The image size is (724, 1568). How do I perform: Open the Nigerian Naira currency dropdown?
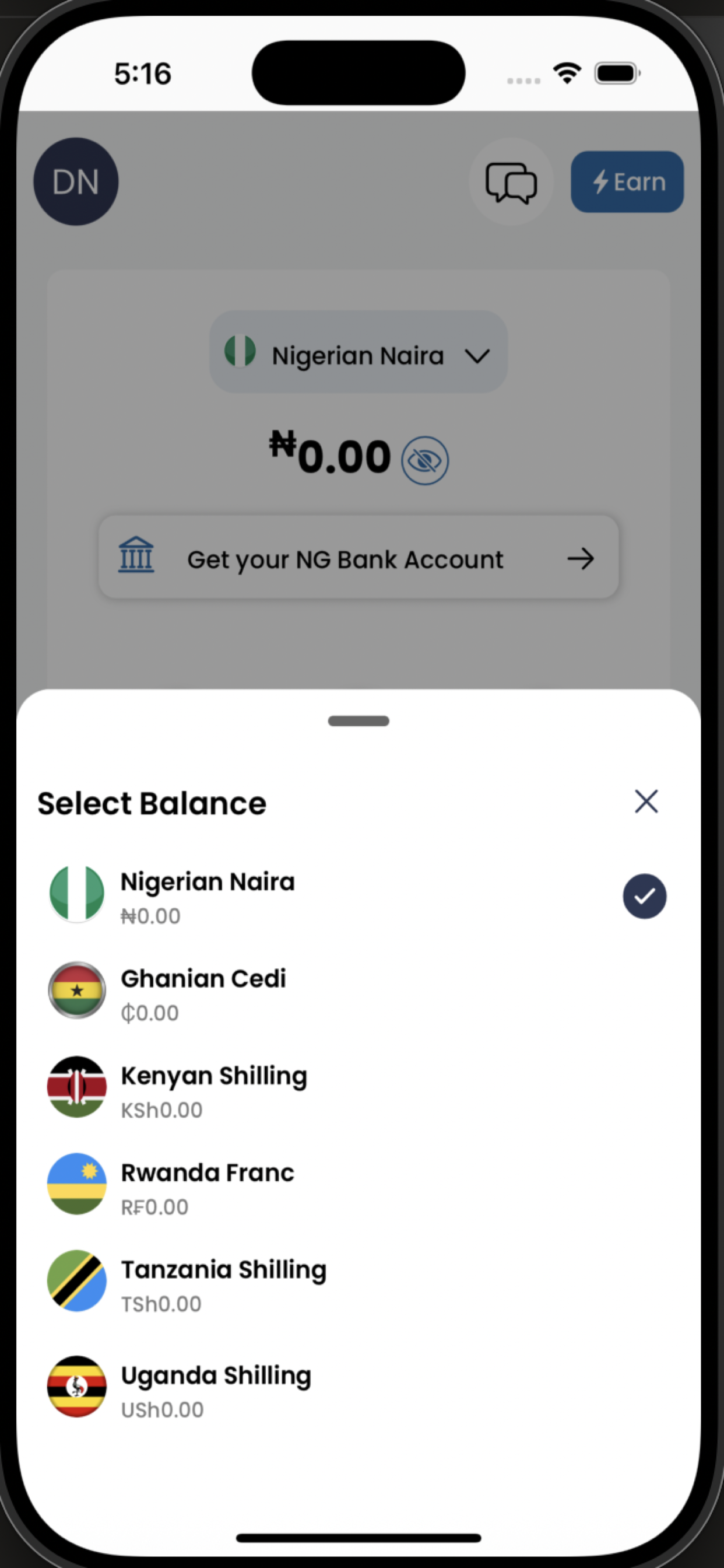click(357, 353)
